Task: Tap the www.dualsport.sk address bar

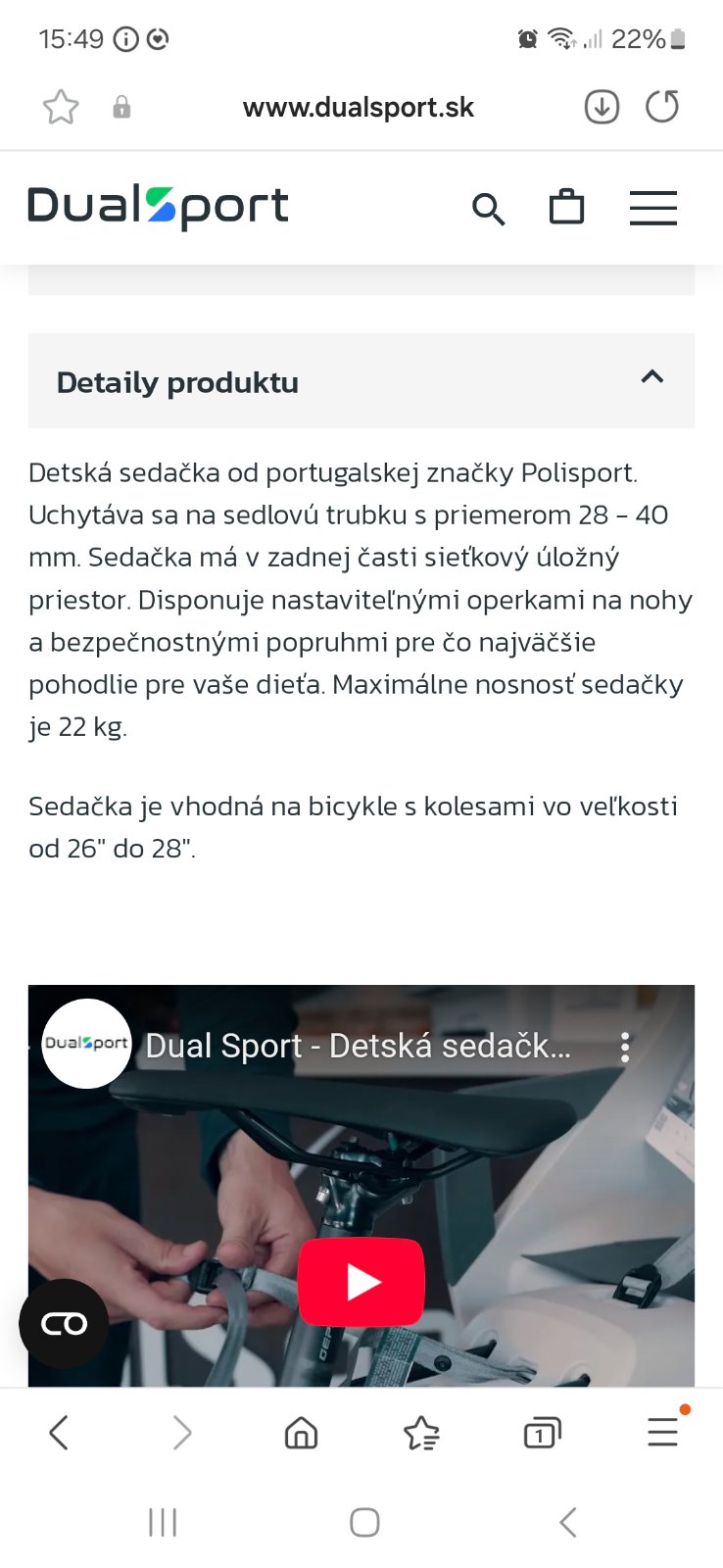Action: pos(358,107)
